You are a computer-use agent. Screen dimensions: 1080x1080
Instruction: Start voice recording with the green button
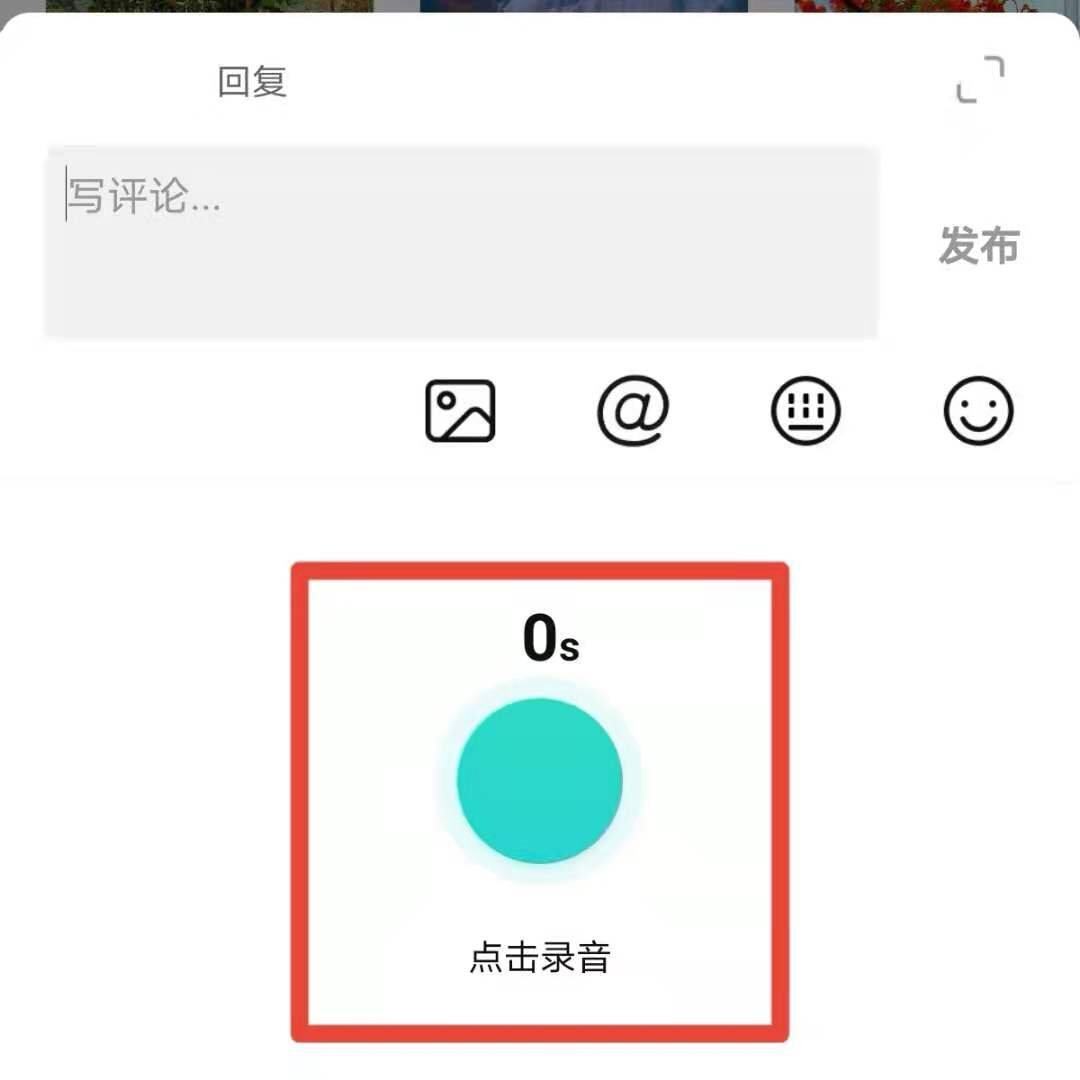point(540,780)
